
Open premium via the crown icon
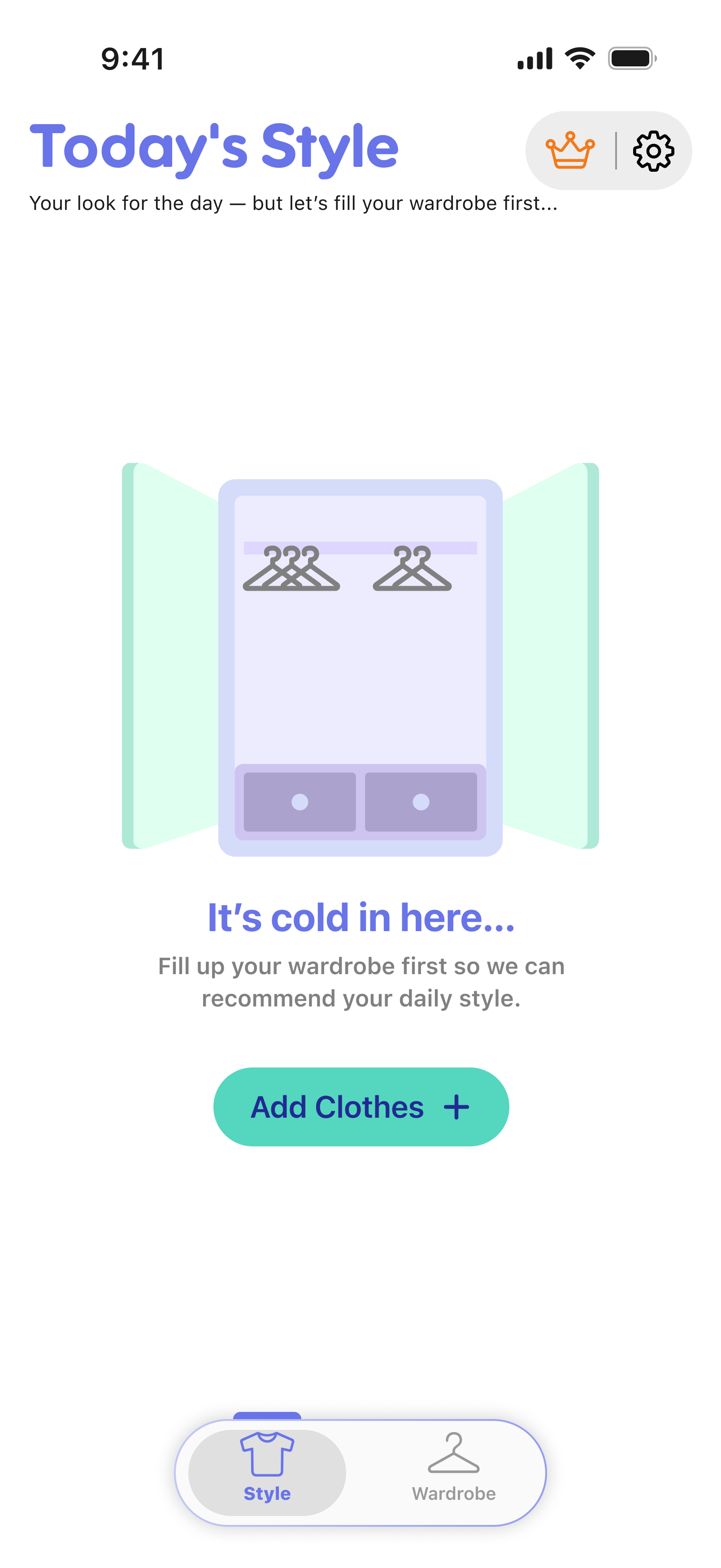[570, 150]
